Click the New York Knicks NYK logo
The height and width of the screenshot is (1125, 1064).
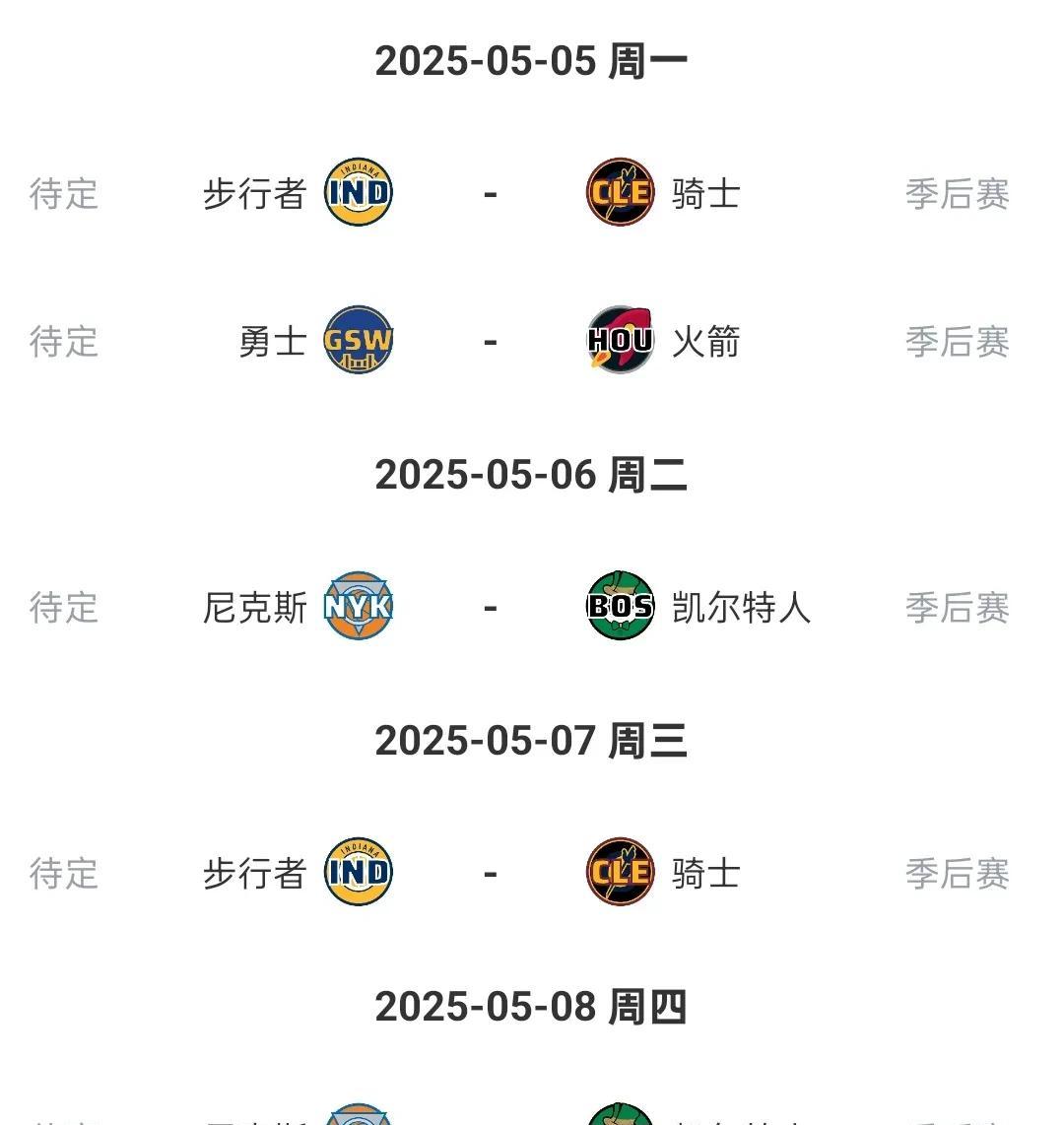click(359, 608)
